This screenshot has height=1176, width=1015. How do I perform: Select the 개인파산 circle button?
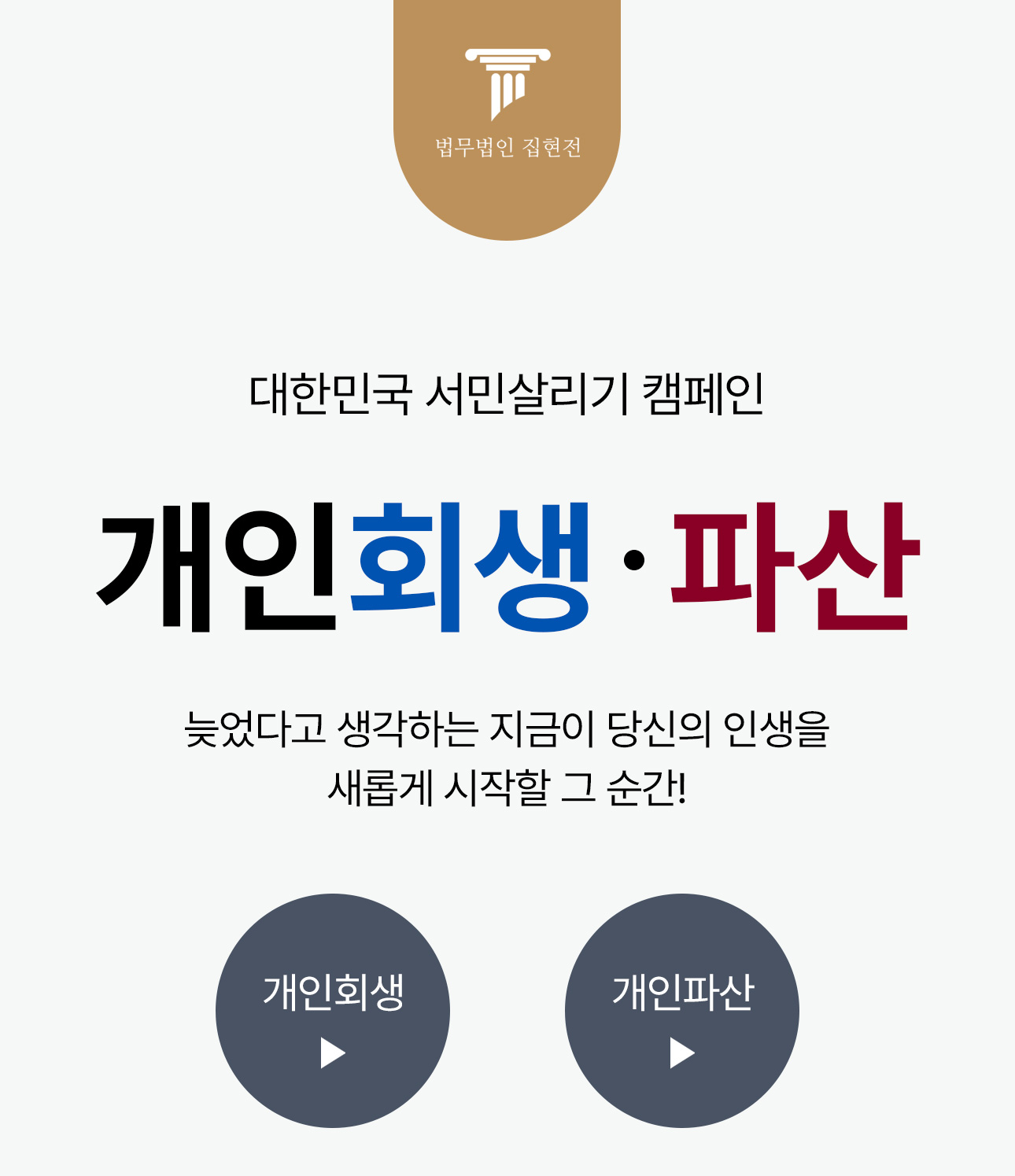(682, 1011)
